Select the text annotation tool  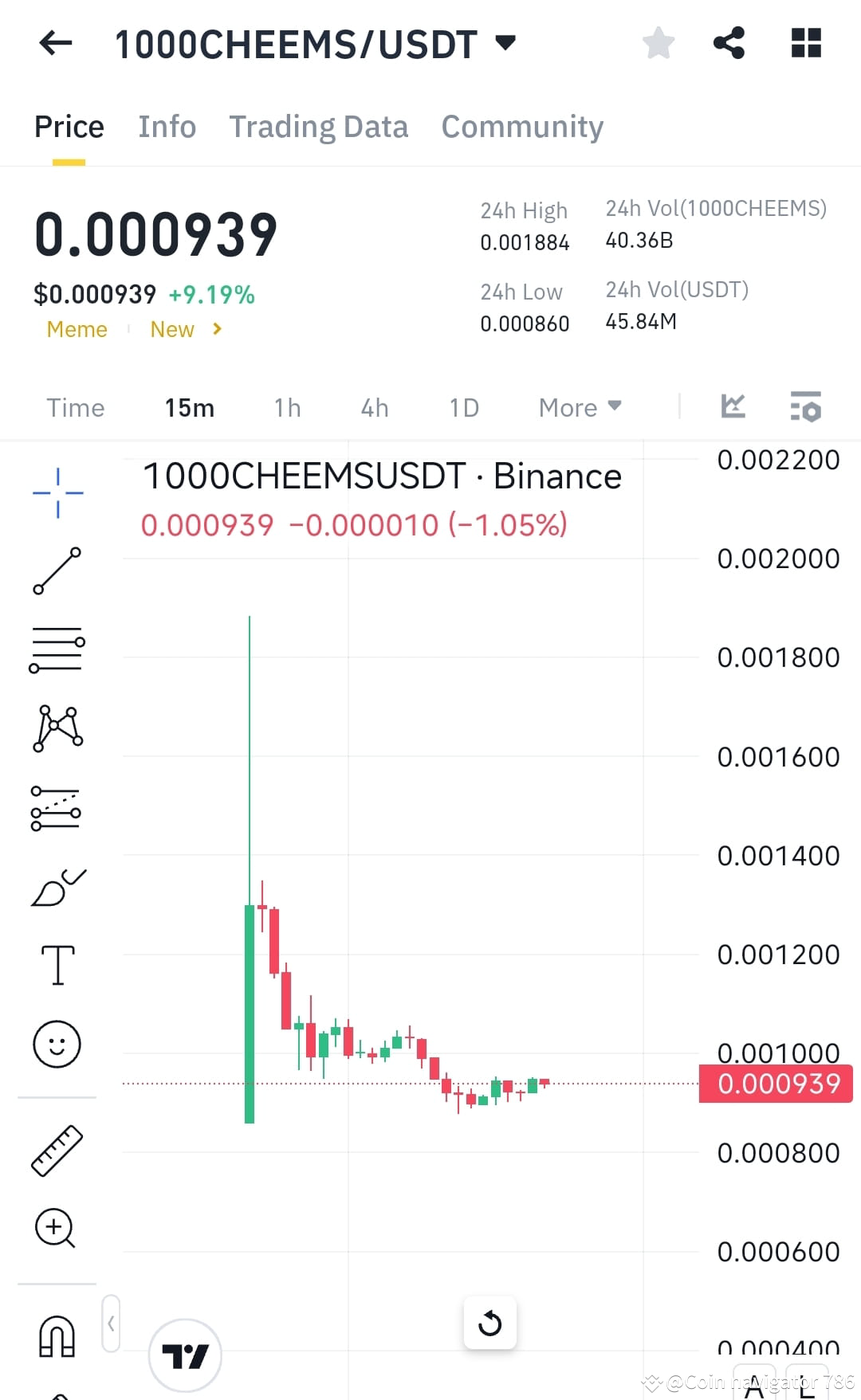pos(57,965)
